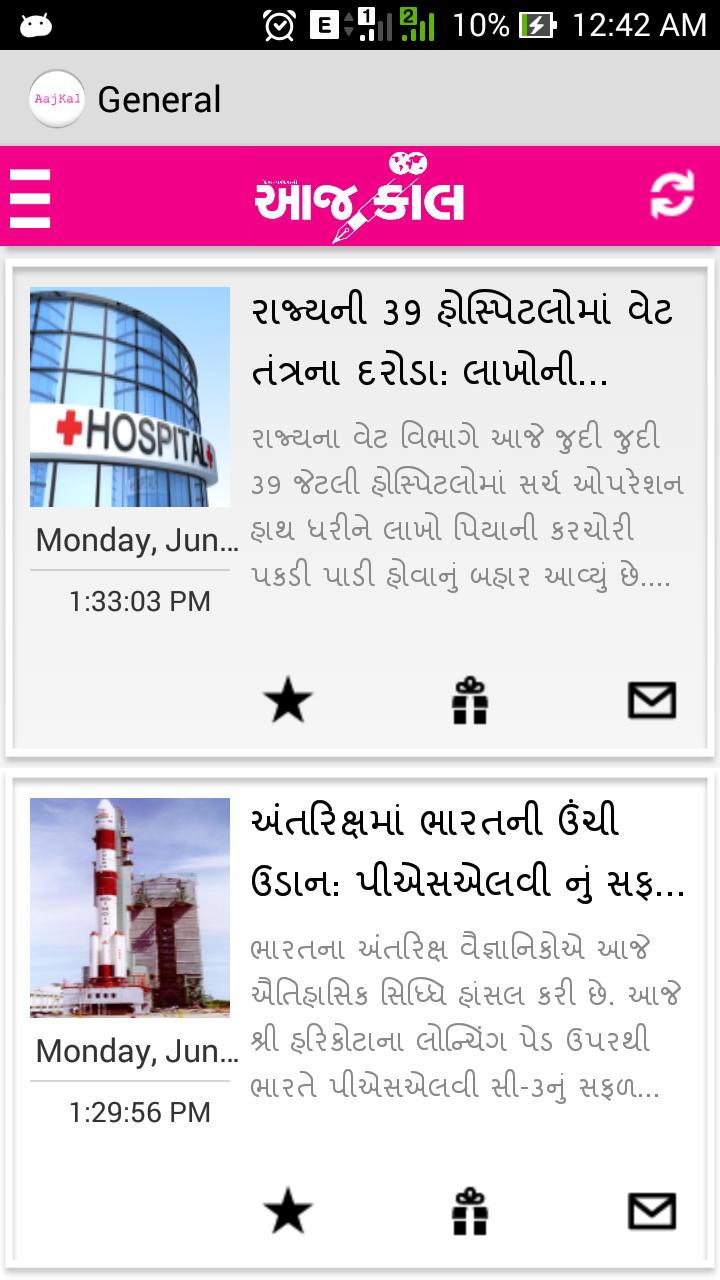Select the hospital building thumbnail

click(130, 396)
